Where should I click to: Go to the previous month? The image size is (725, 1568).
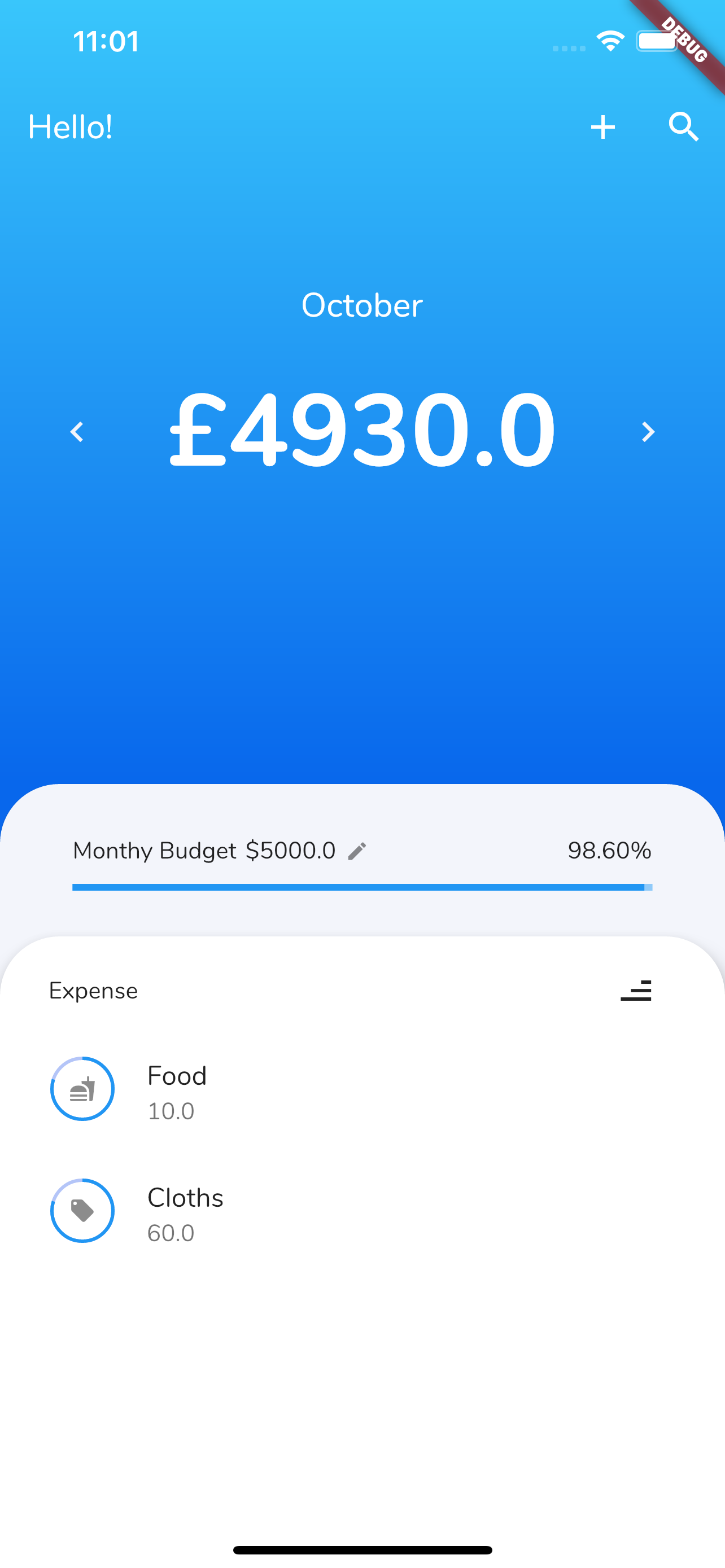[77, 432]
